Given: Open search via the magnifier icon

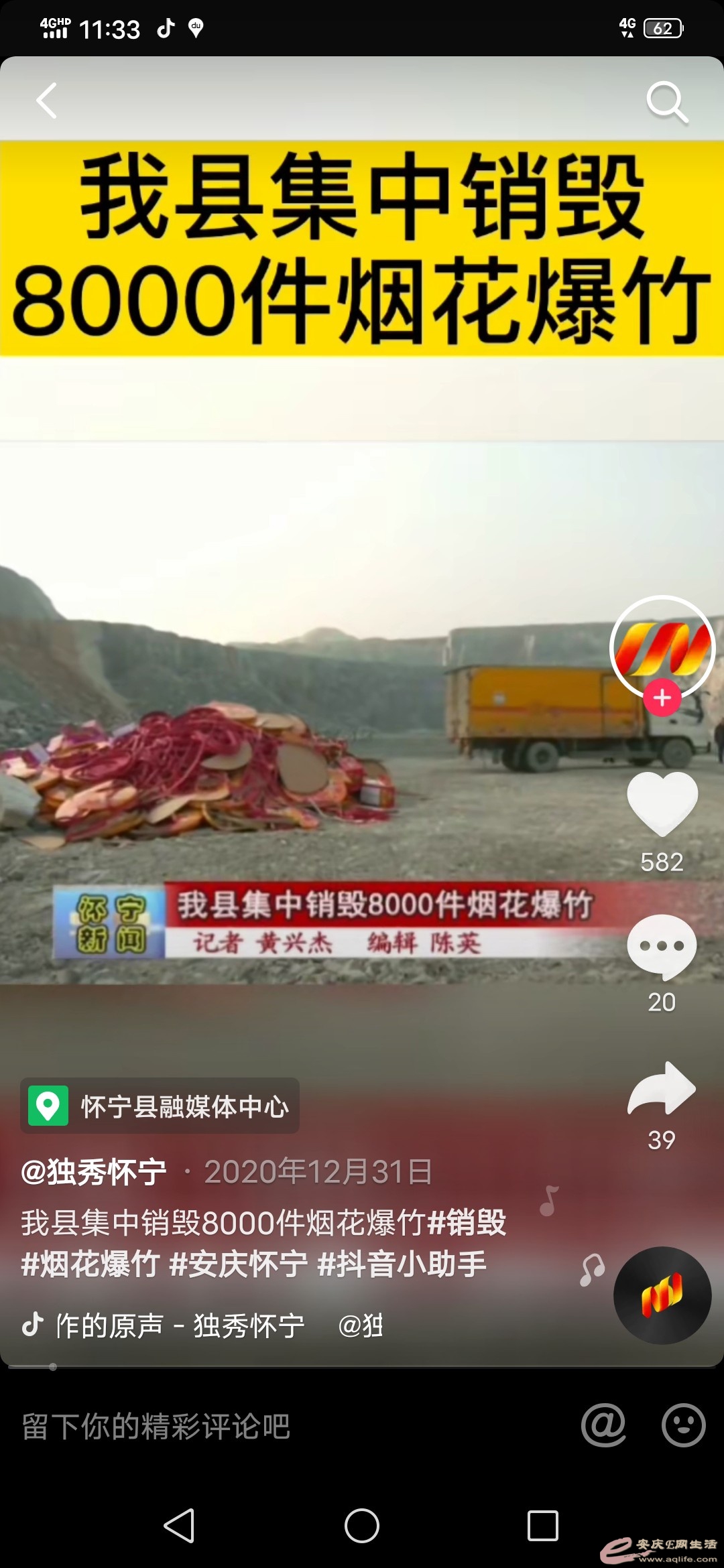Looking at the screenshot, I should (x=666, y=102).
